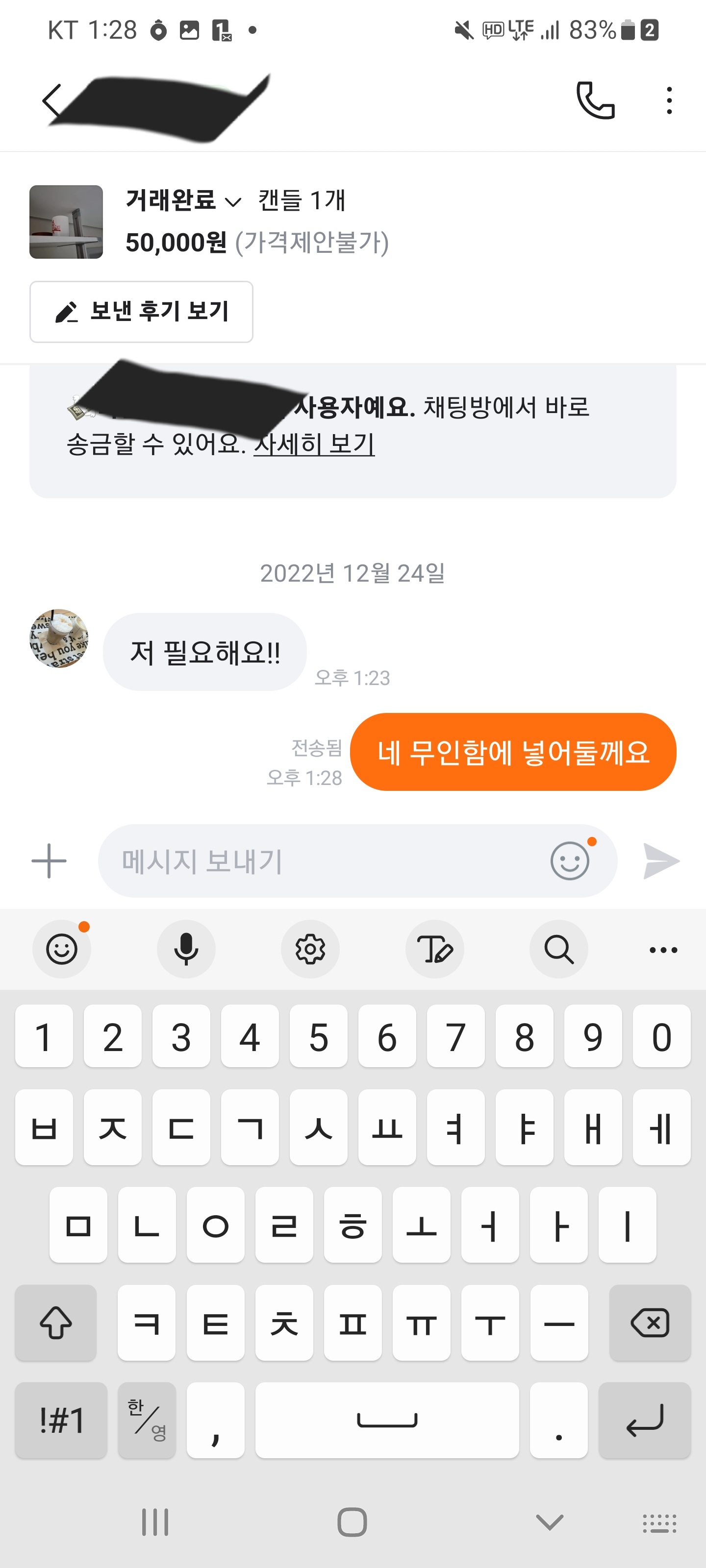The image size is (706, 1568).
Task: Open the three-dot overflow menu
Action: [669, 100]
